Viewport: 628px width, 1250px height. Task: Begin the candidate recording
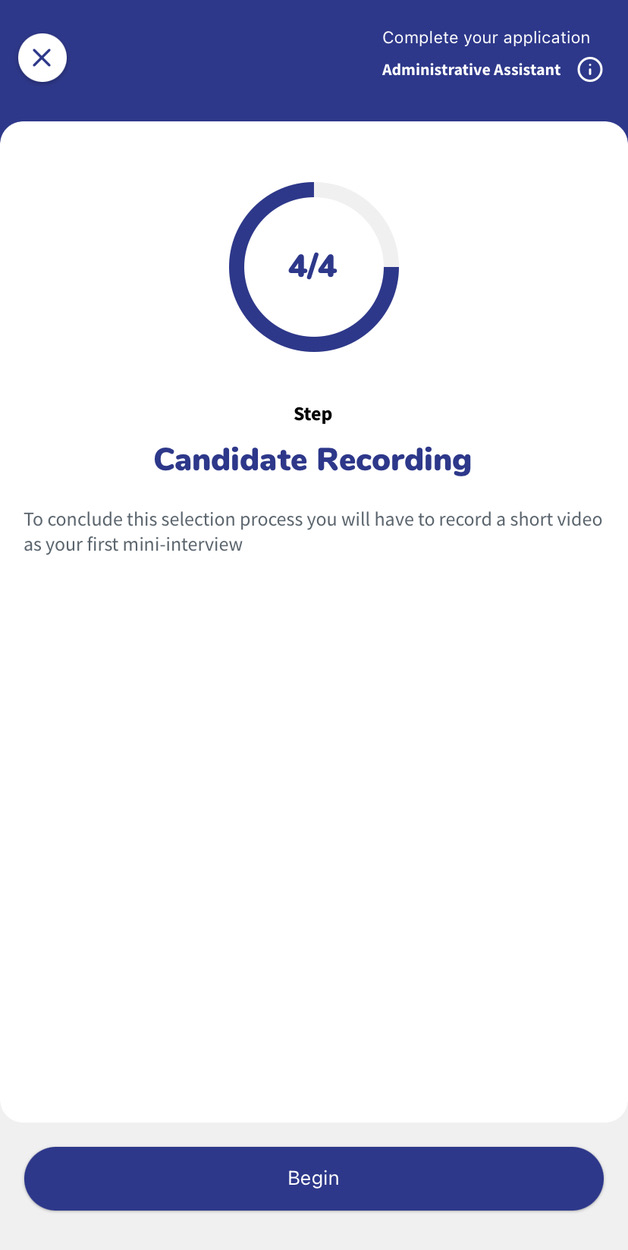point(314,1178)
